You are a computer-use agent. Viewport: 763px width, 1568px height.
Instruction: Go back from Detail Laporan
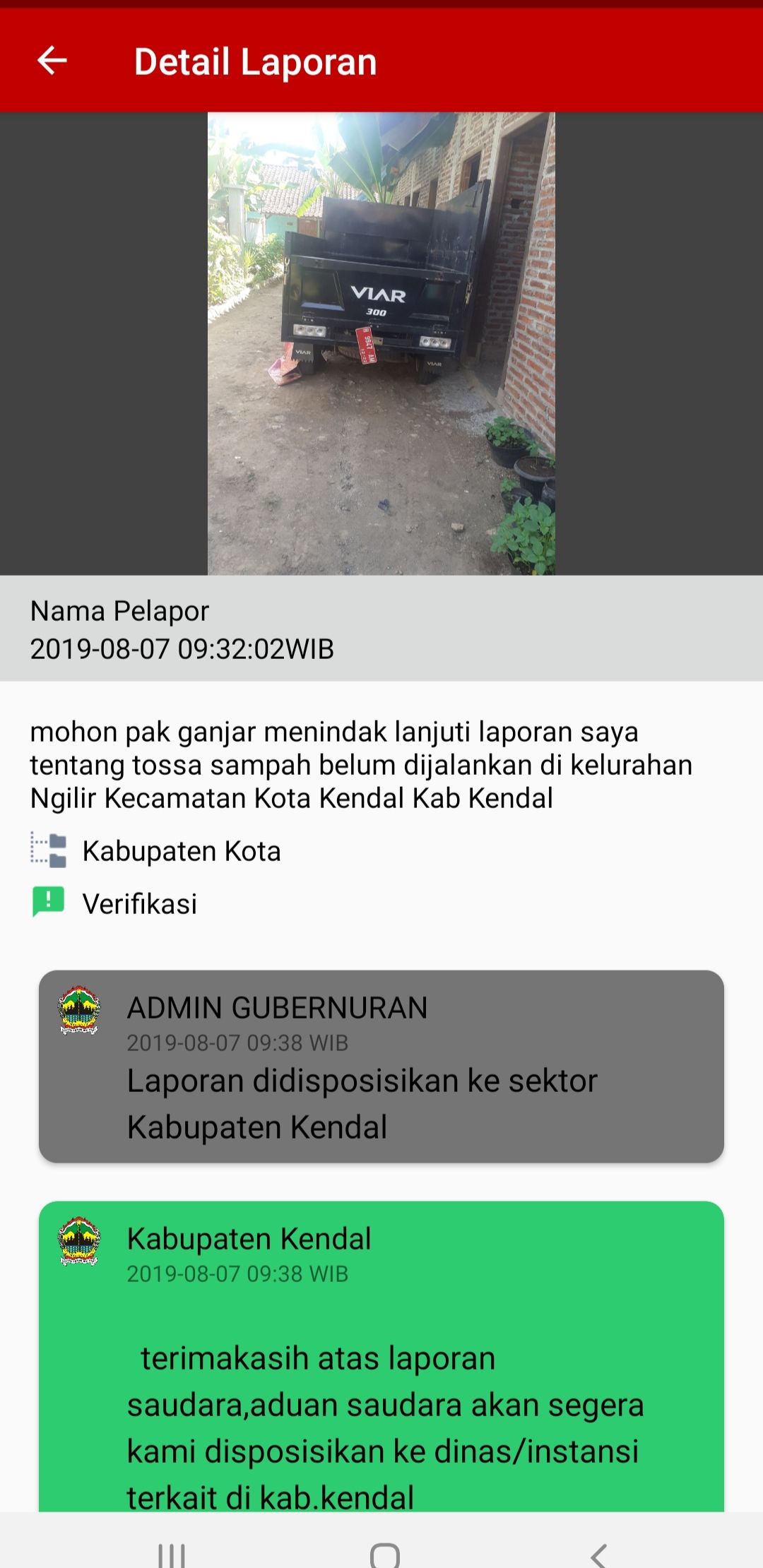[52, 61]
